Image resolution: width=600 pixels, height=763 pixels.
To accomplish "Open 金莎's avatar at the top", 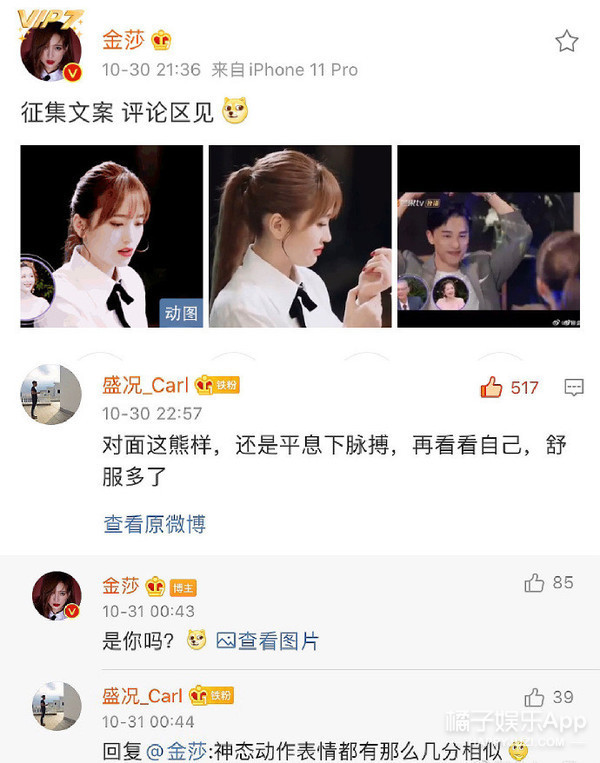I will pos(50,55).
